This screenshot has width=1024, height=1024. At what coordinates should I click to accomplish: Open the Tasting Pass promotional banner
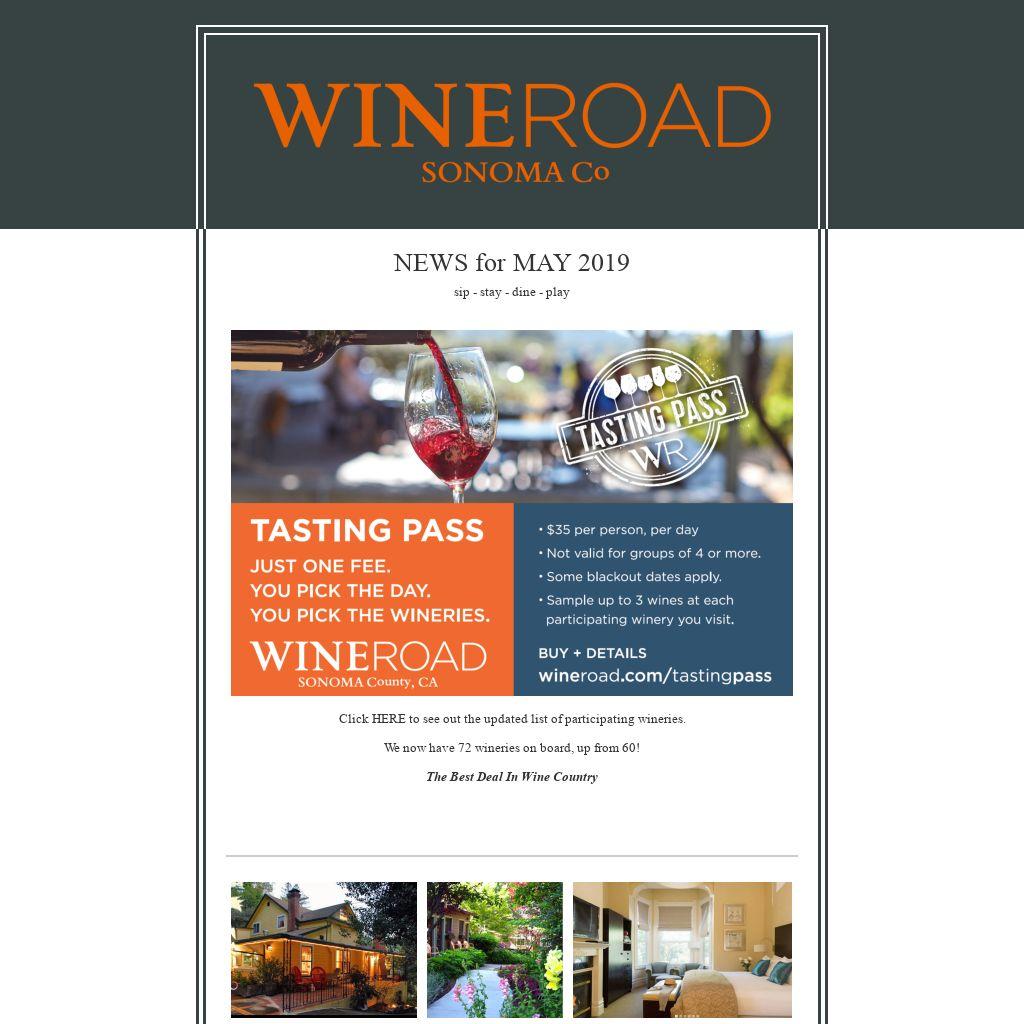[x=511, y=512]
